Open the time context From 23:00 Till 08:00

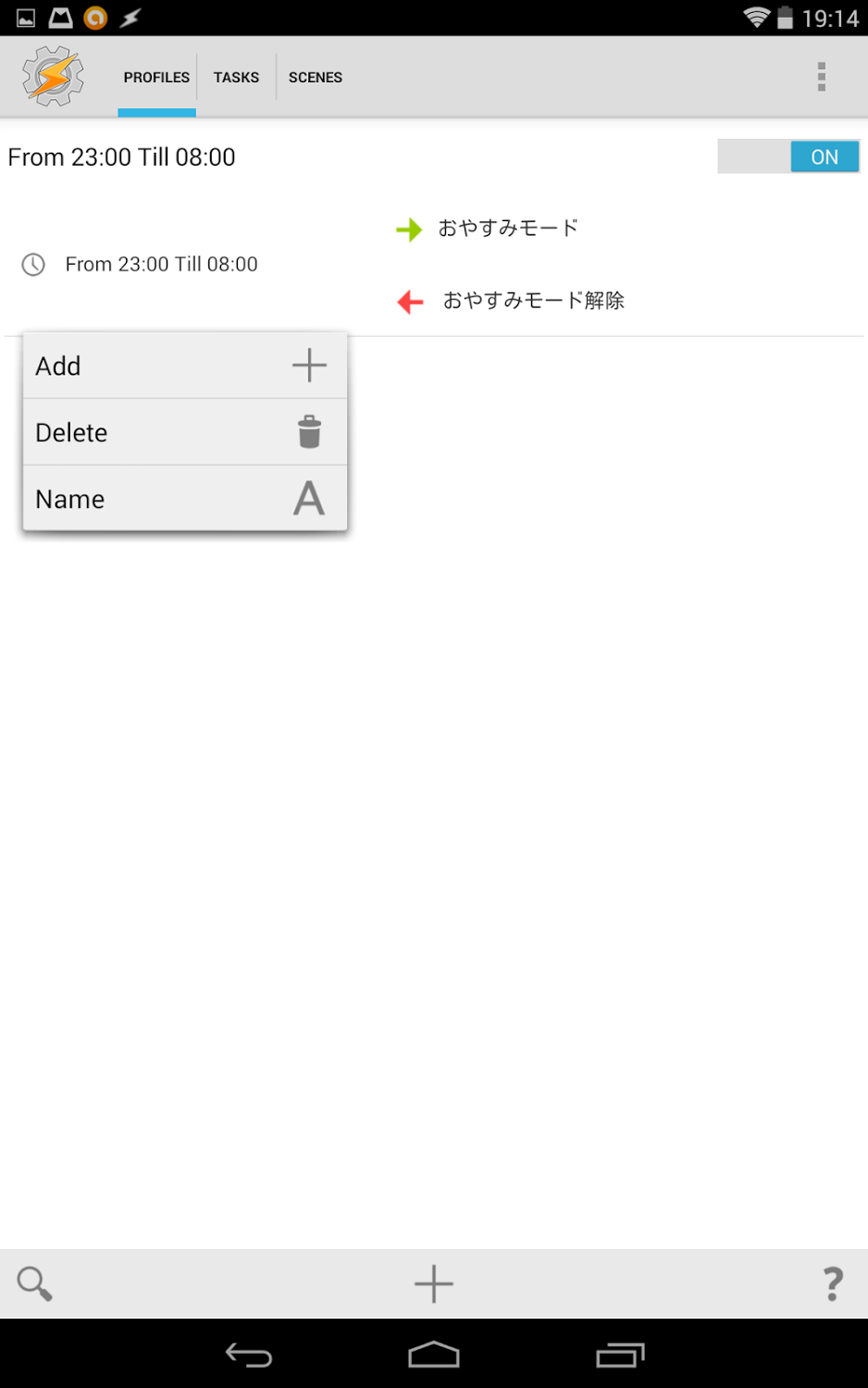point(161,265)
